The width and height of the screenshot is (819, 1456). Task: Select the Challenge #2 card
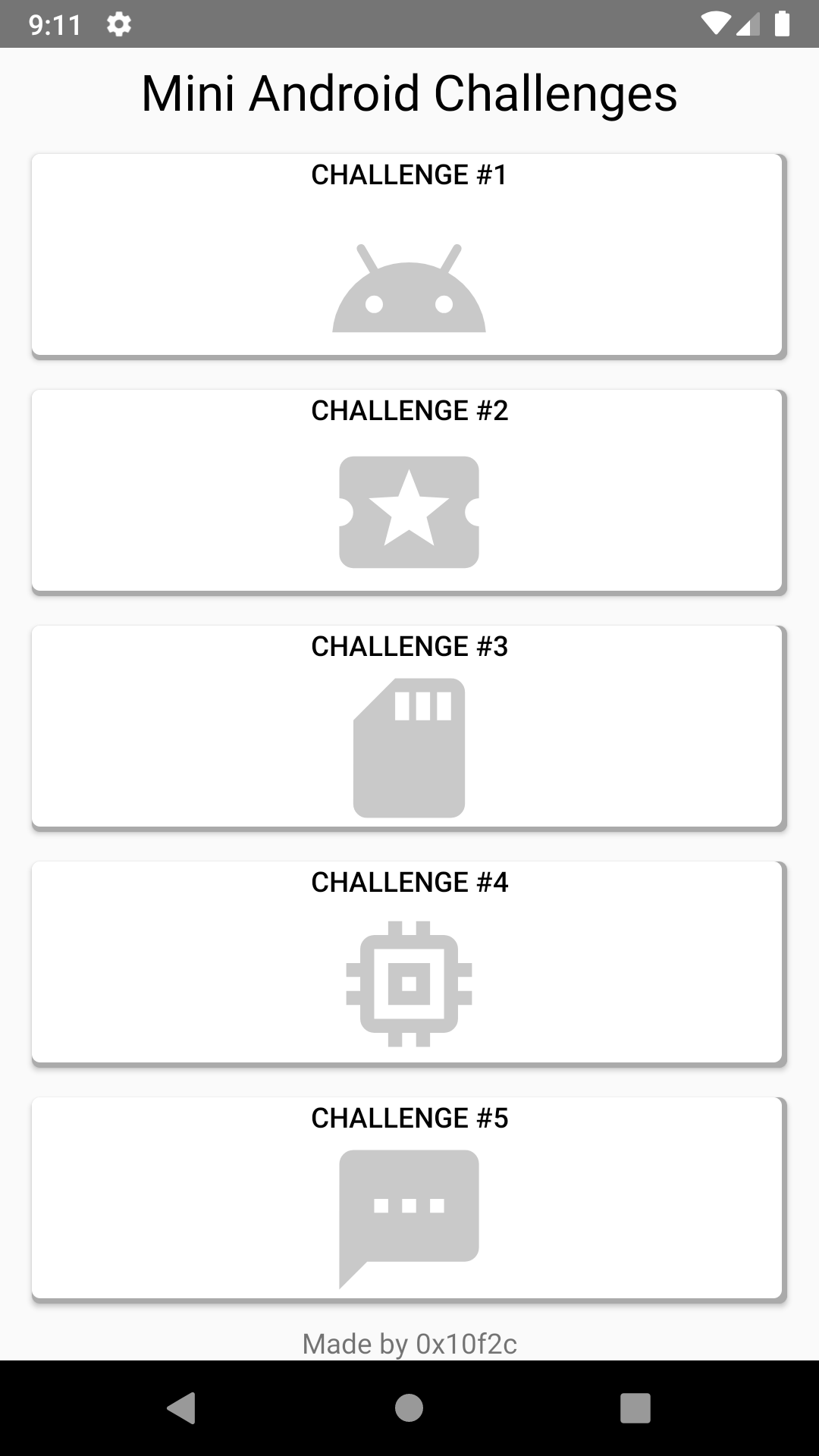408,491
